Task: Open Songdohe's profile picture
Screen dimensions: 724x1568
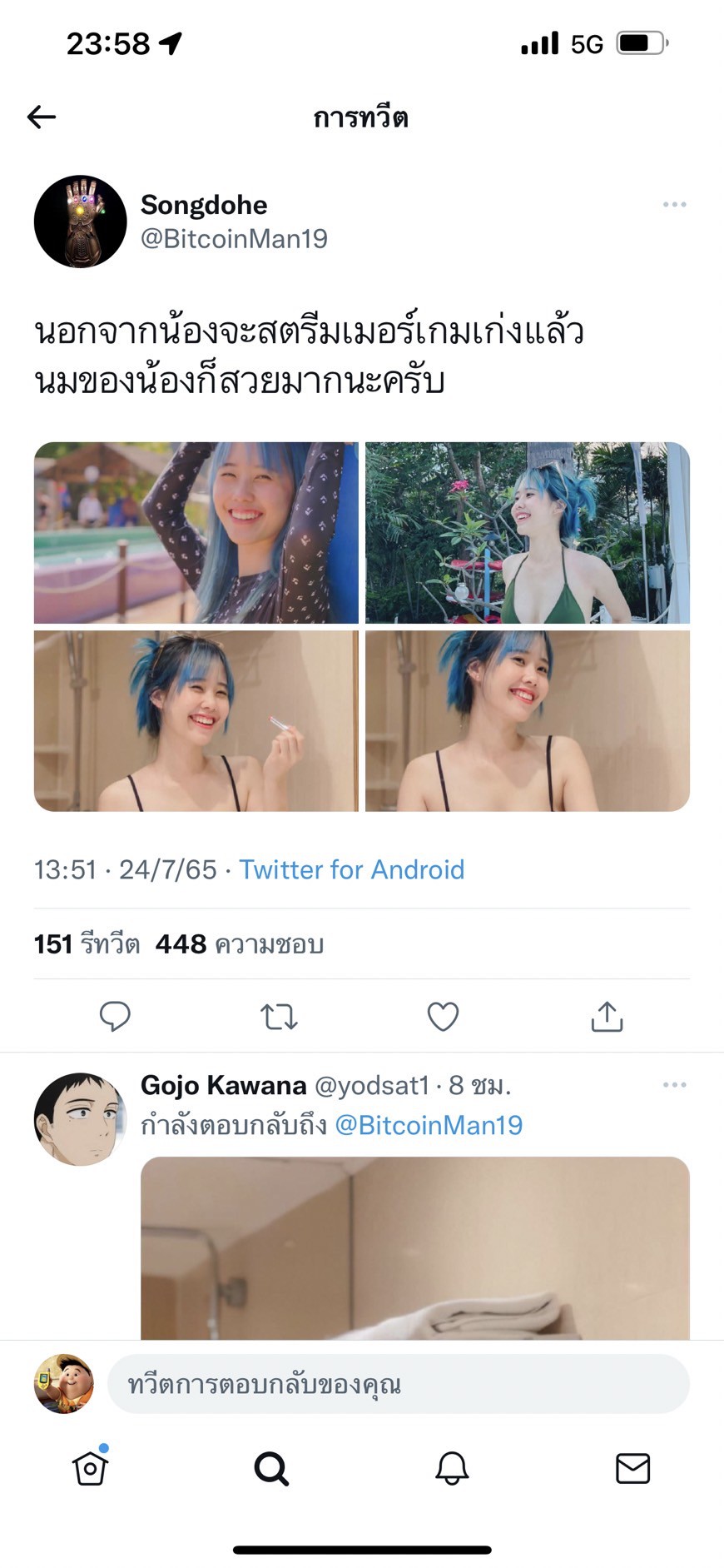Action: [x=80, y=222]
